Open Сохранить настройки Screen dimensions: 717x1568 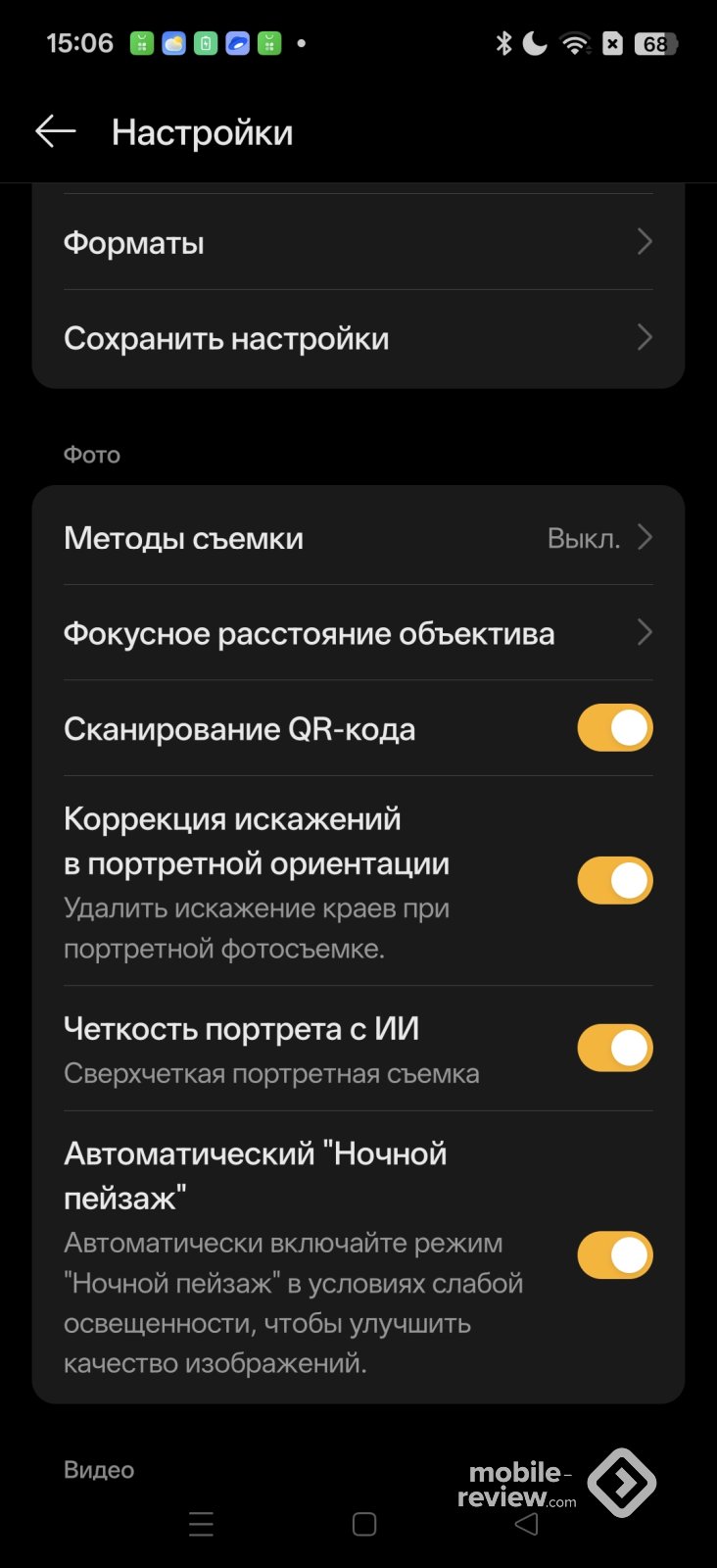(358, 338)
